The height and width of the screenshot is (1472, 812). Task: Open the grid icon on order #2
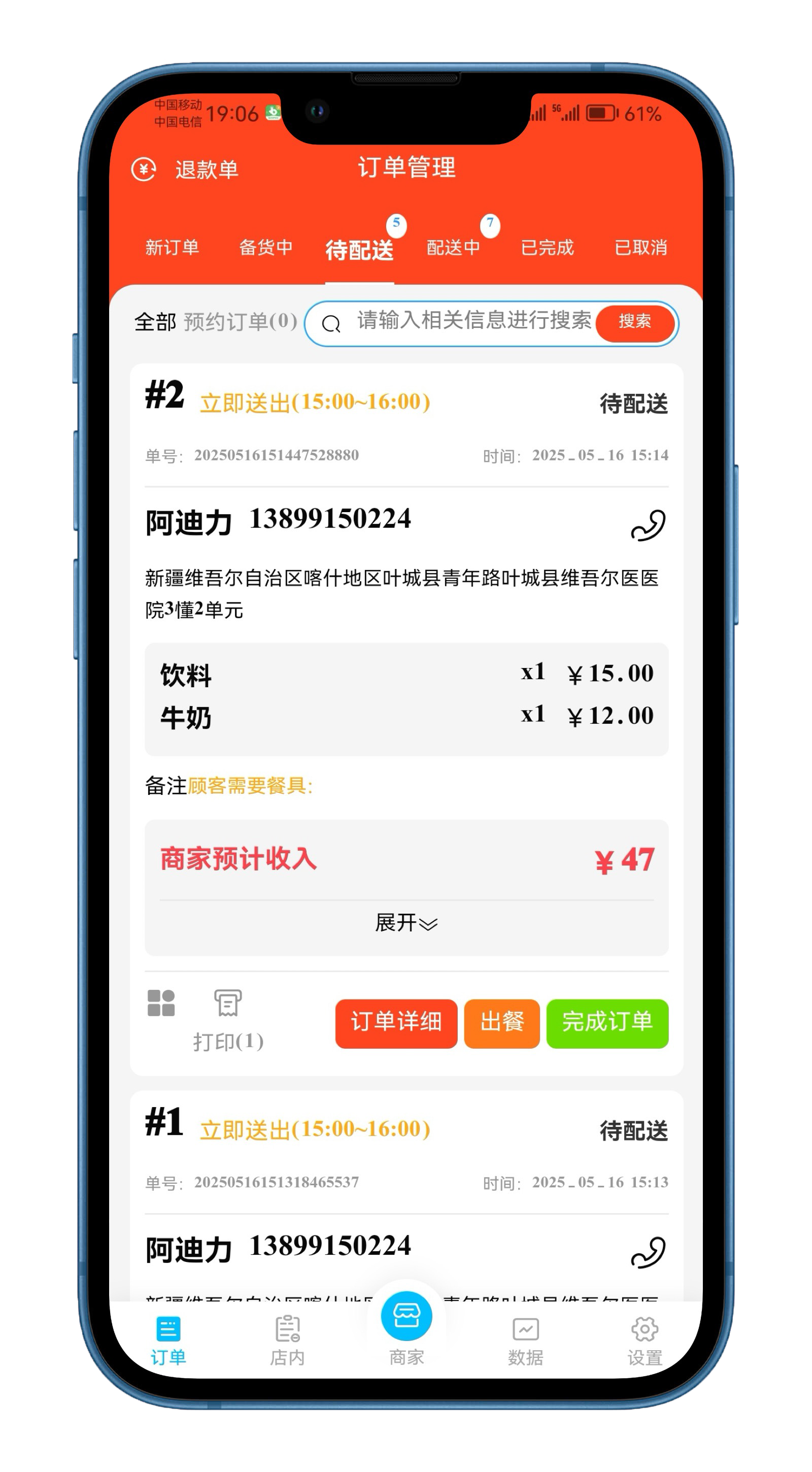161,1003
